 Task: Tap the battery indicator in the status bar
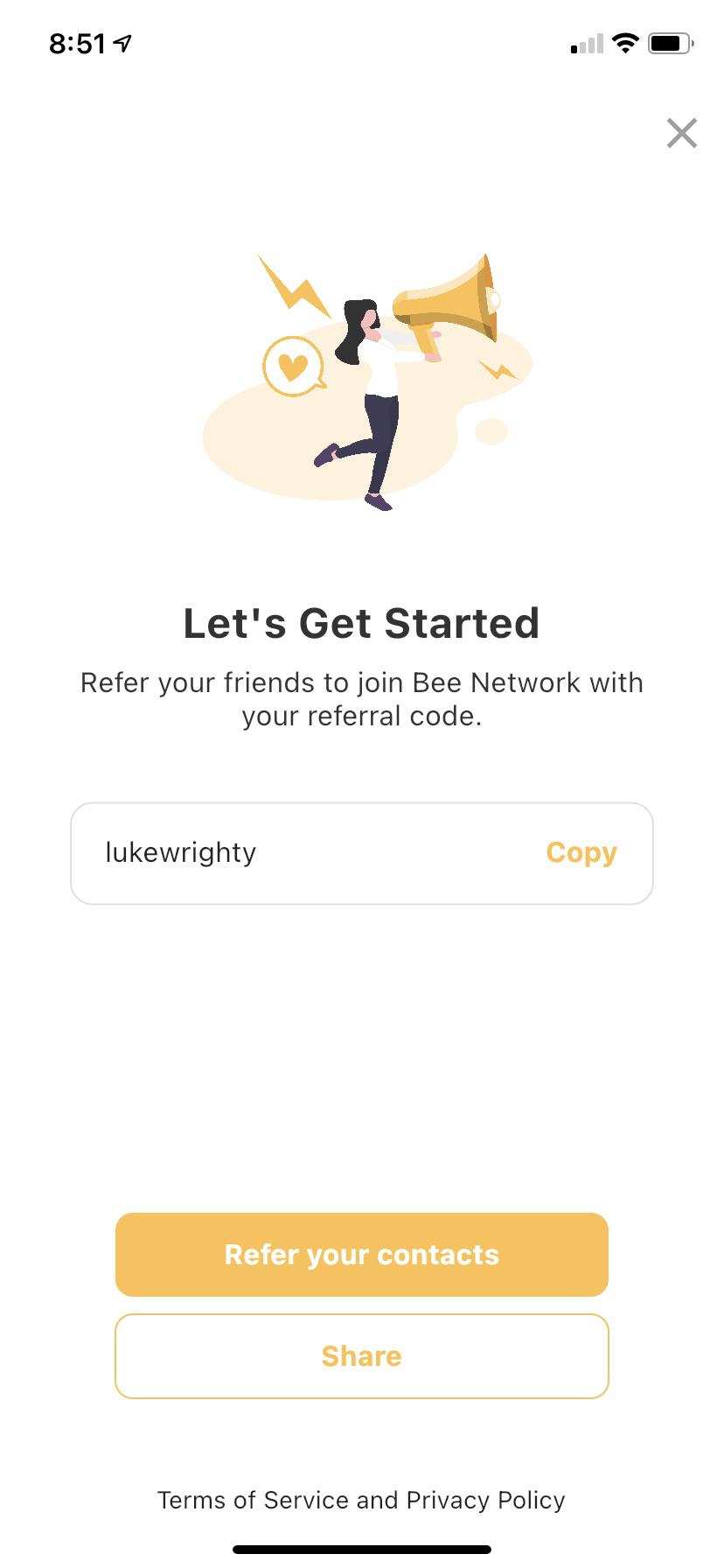point(670,43)
